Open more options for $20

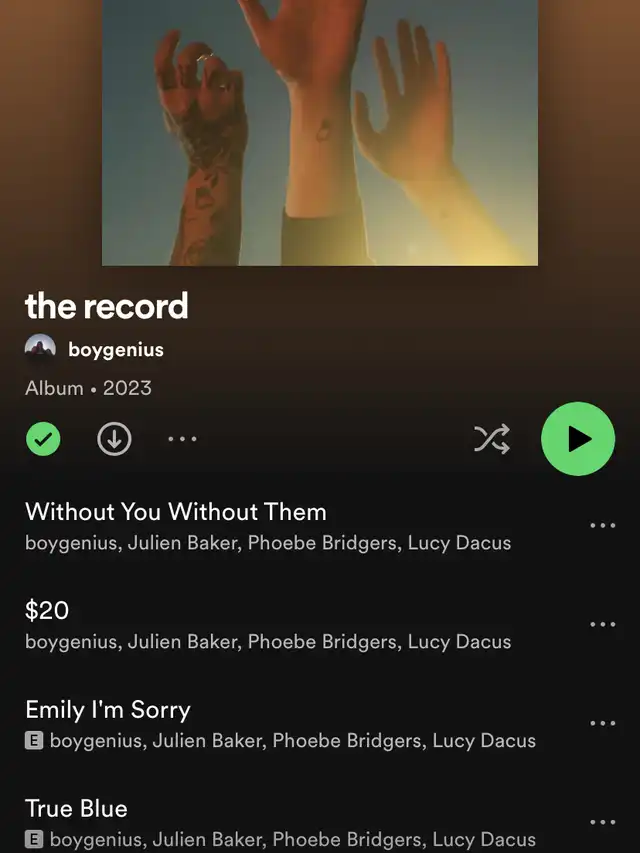[x=603, y=624]
